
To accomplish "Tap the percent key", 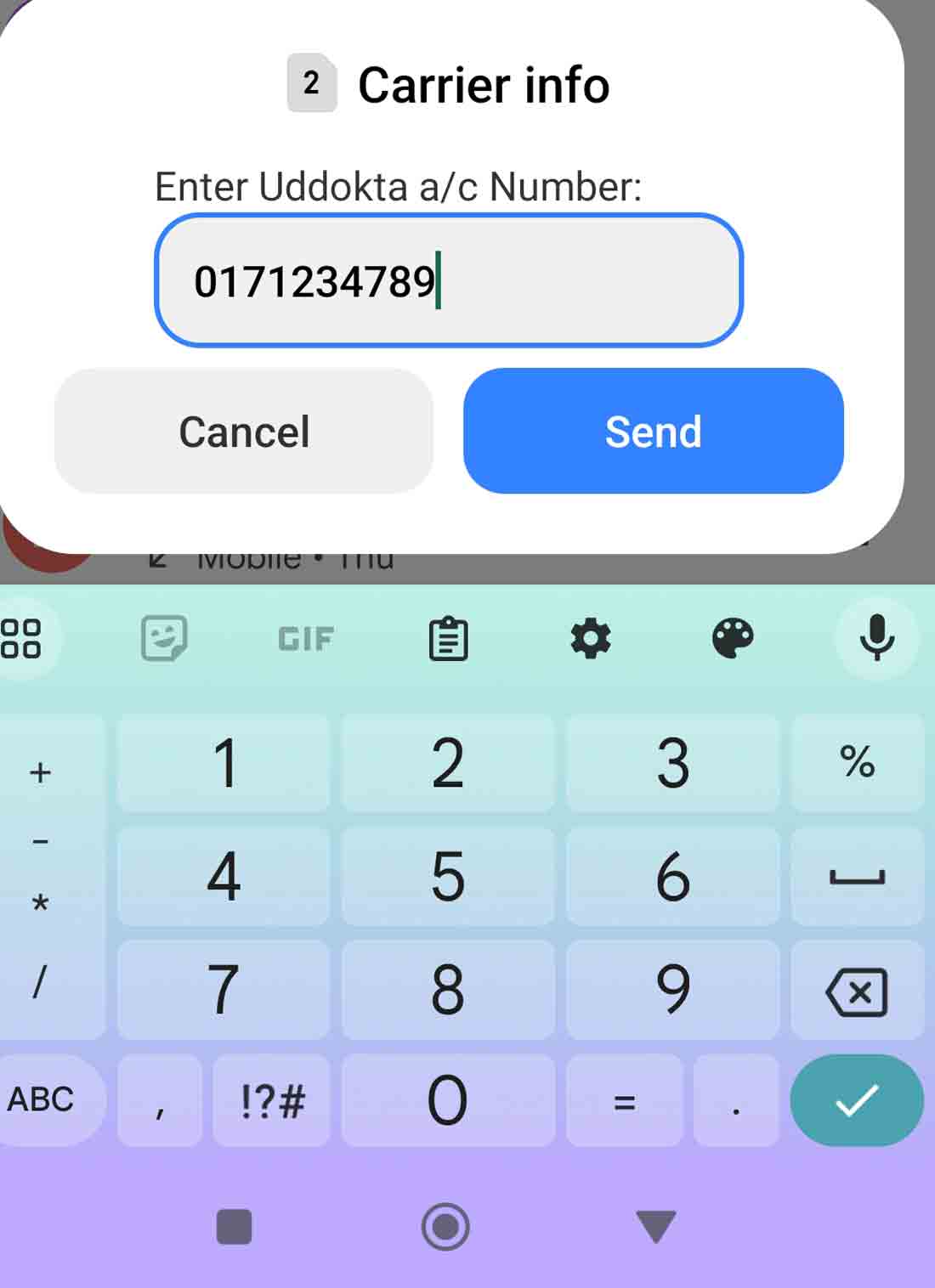I will tap(857, 762).
